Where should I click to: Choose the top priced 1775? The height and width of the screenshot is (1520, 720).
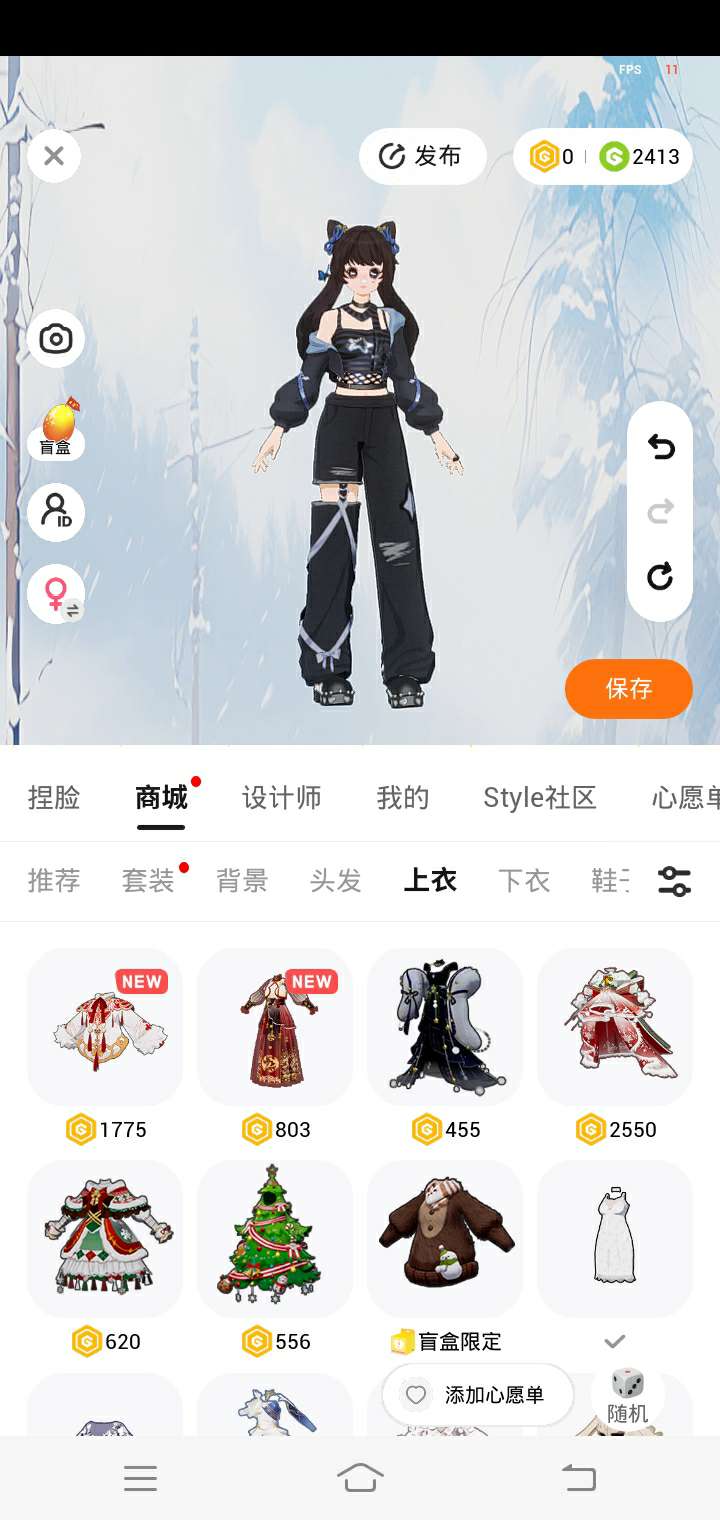105,1046
